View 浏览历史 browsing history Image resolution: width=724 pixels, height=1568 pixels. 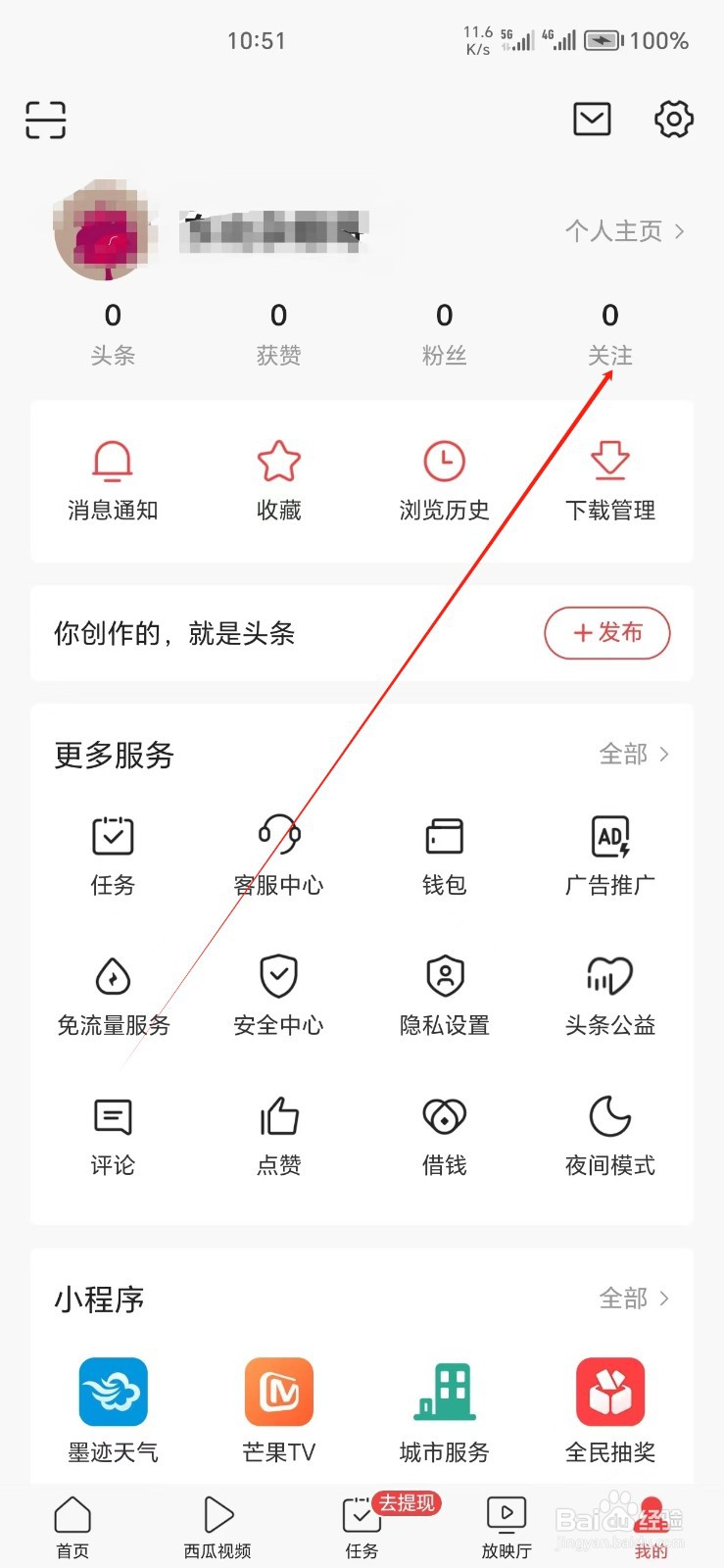[x=444, y=480]
